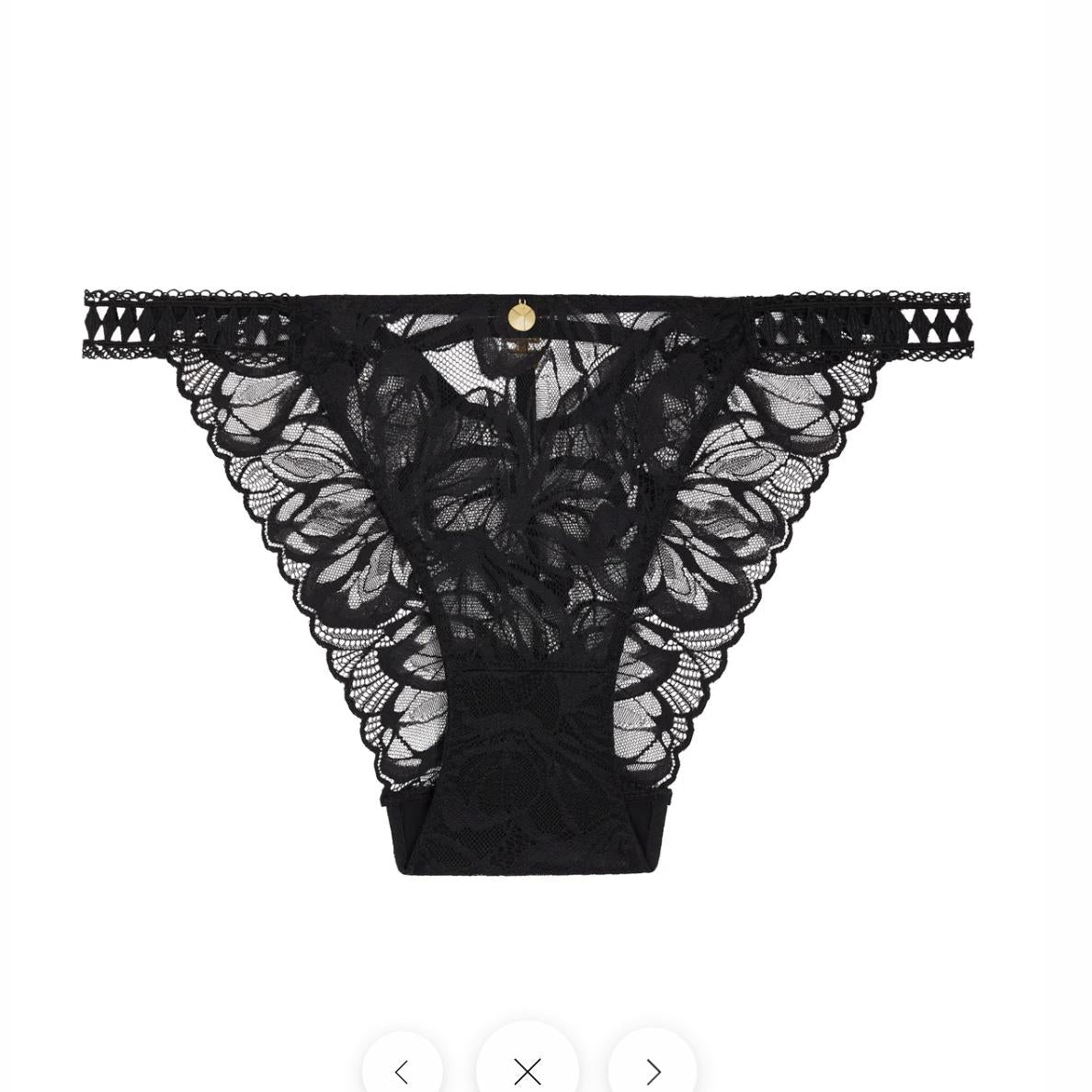Show the next product image
The height and width of the screenshot is (1092, 1092).
coord(653,1071)
